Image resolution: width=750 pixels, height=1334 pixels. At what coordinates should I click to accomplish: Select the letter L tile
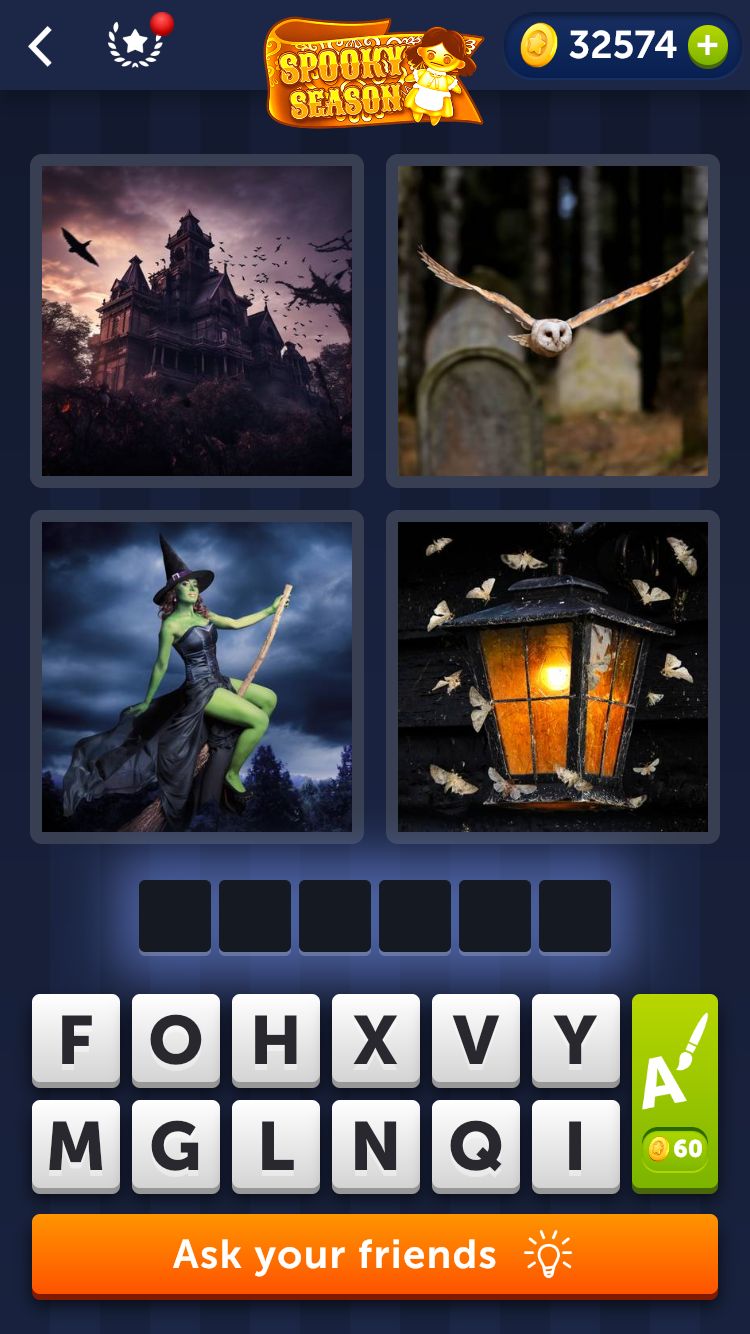[276, 1146]
